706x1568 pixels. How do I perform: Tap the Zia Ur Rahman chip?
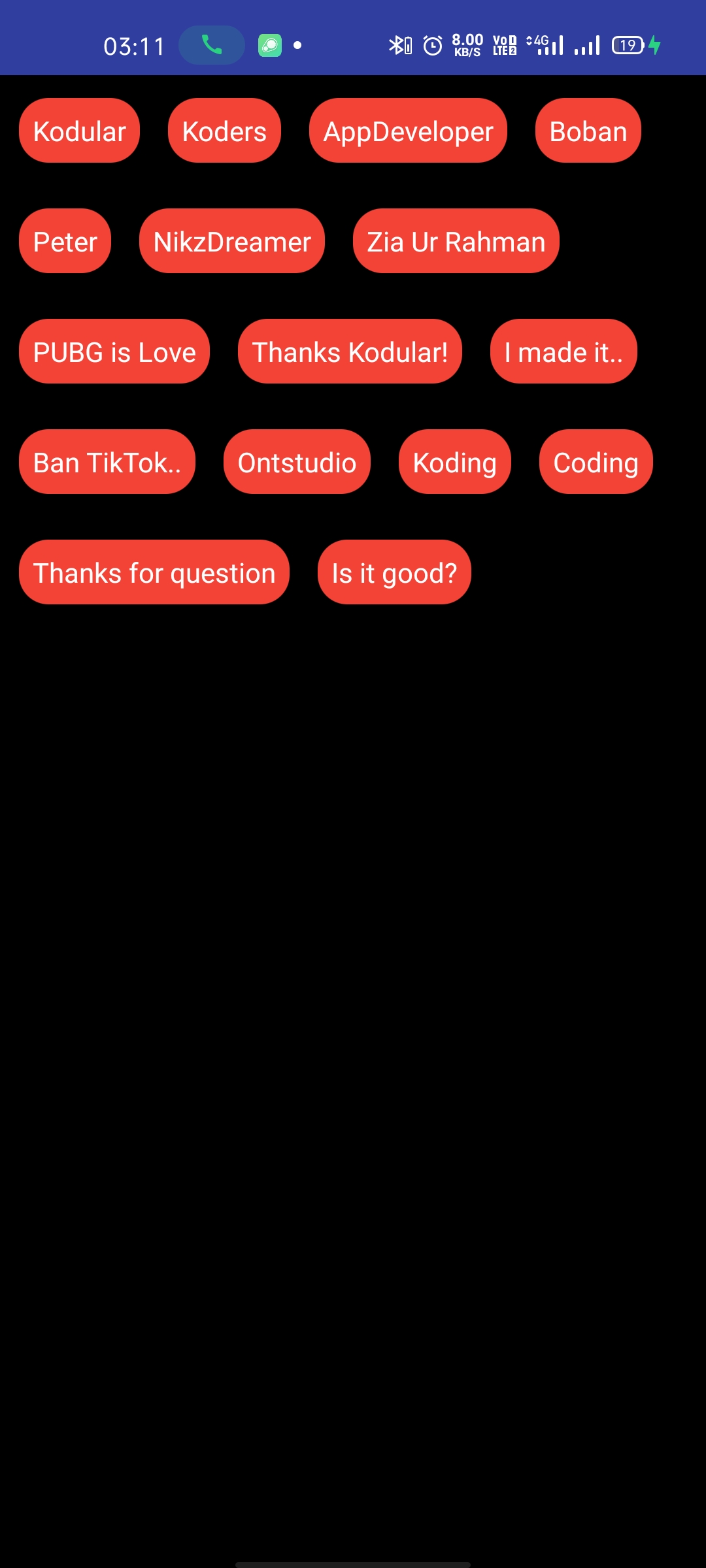pos(456,241)
